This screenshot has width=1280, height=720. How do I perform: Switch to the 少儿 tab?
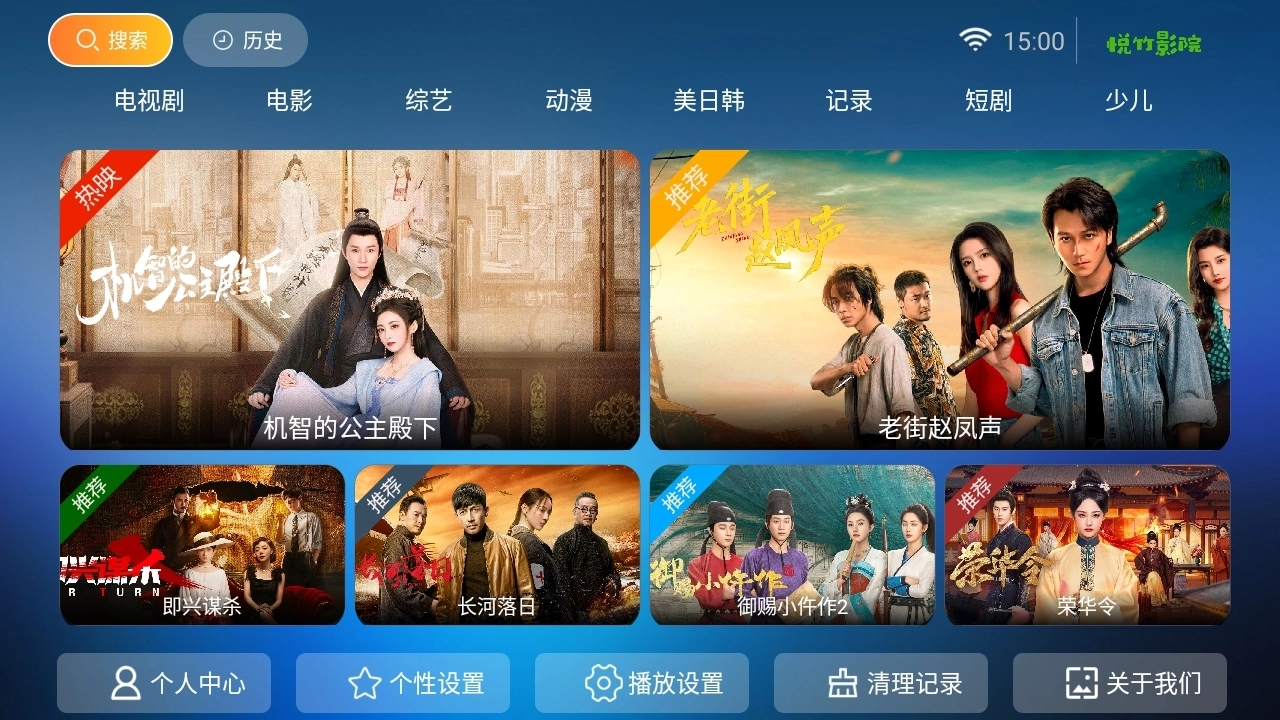tap(1129, 100)
